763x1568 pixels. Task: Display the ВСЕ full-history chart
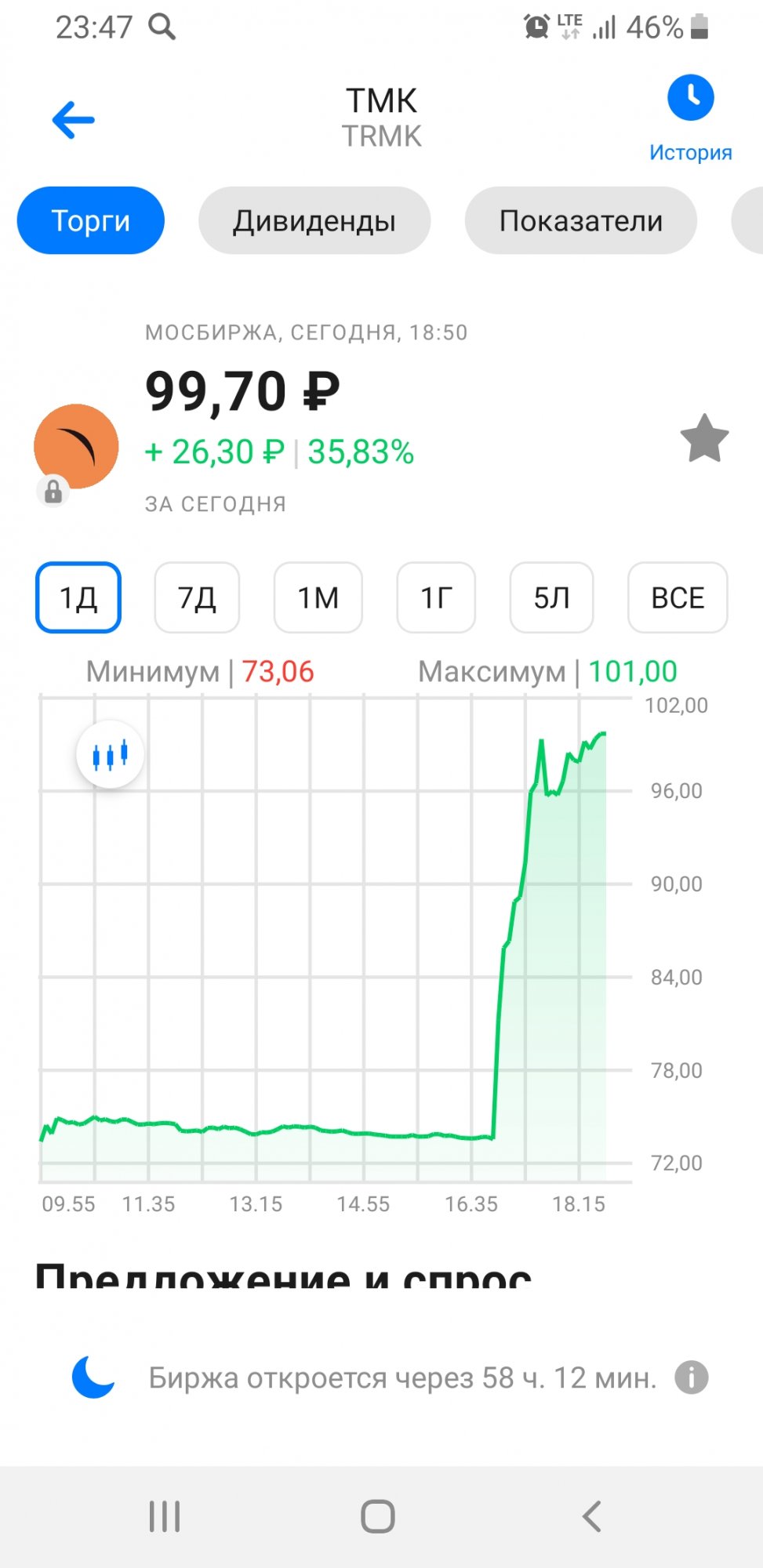[678, 597]
